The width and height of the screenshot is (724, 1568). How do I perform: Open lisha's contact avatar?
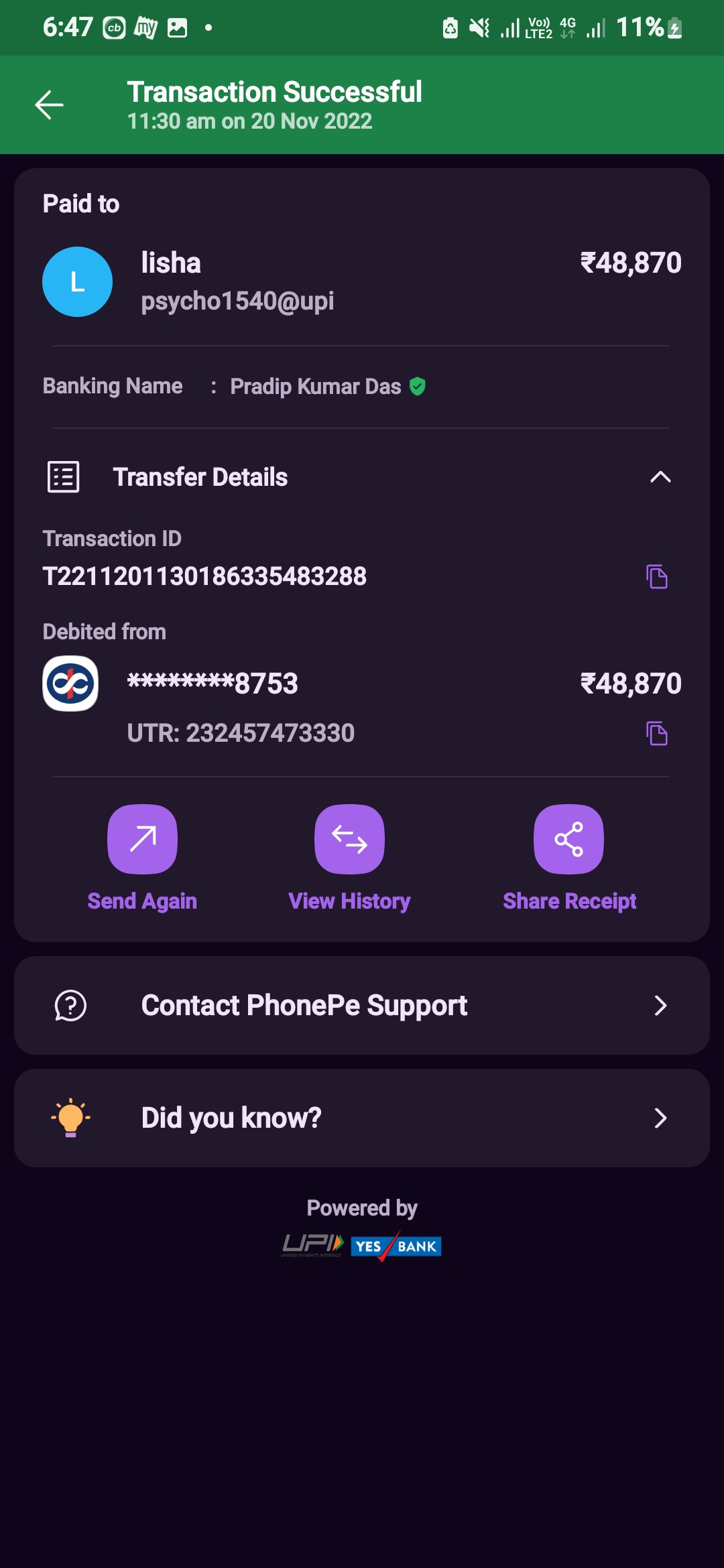pyautogui.click(x=77, y=281)
